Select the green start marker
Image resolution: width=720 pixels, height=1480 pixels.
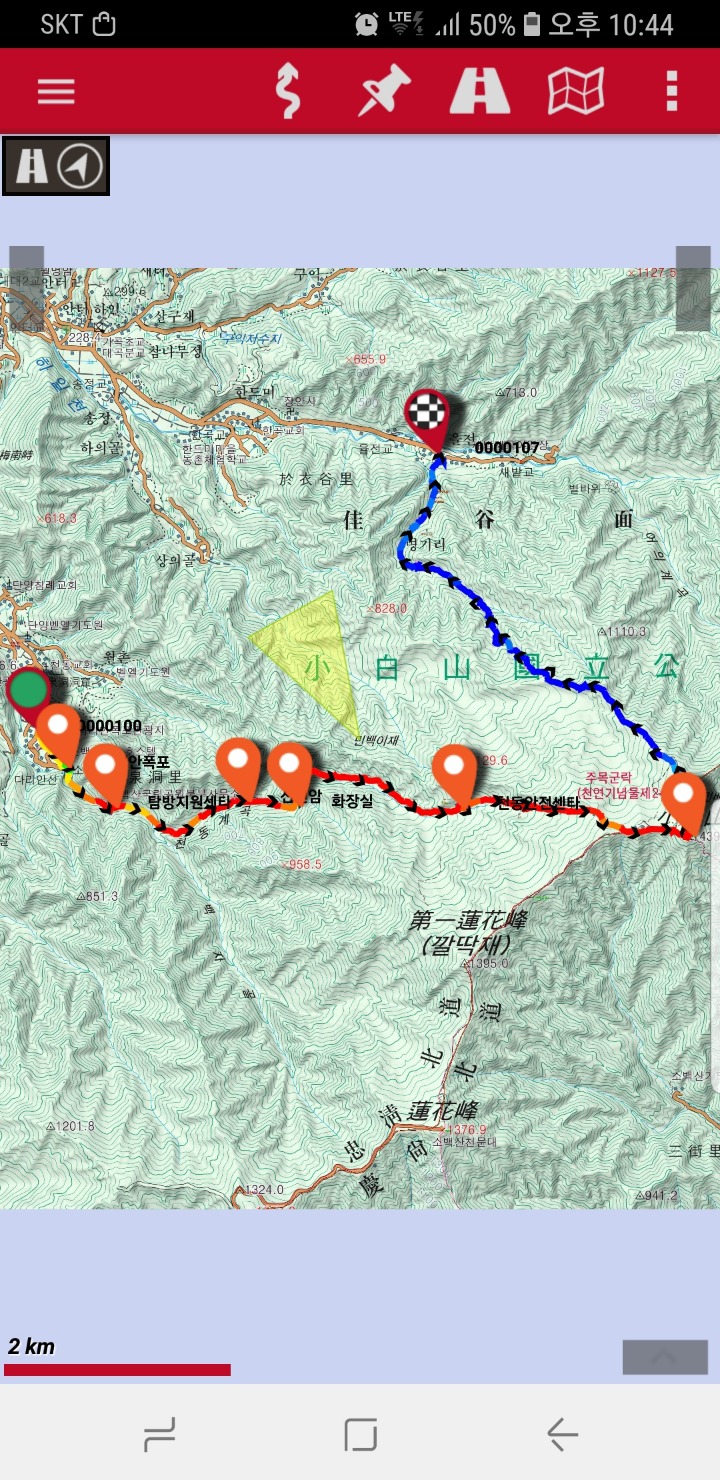coord(30,692)
